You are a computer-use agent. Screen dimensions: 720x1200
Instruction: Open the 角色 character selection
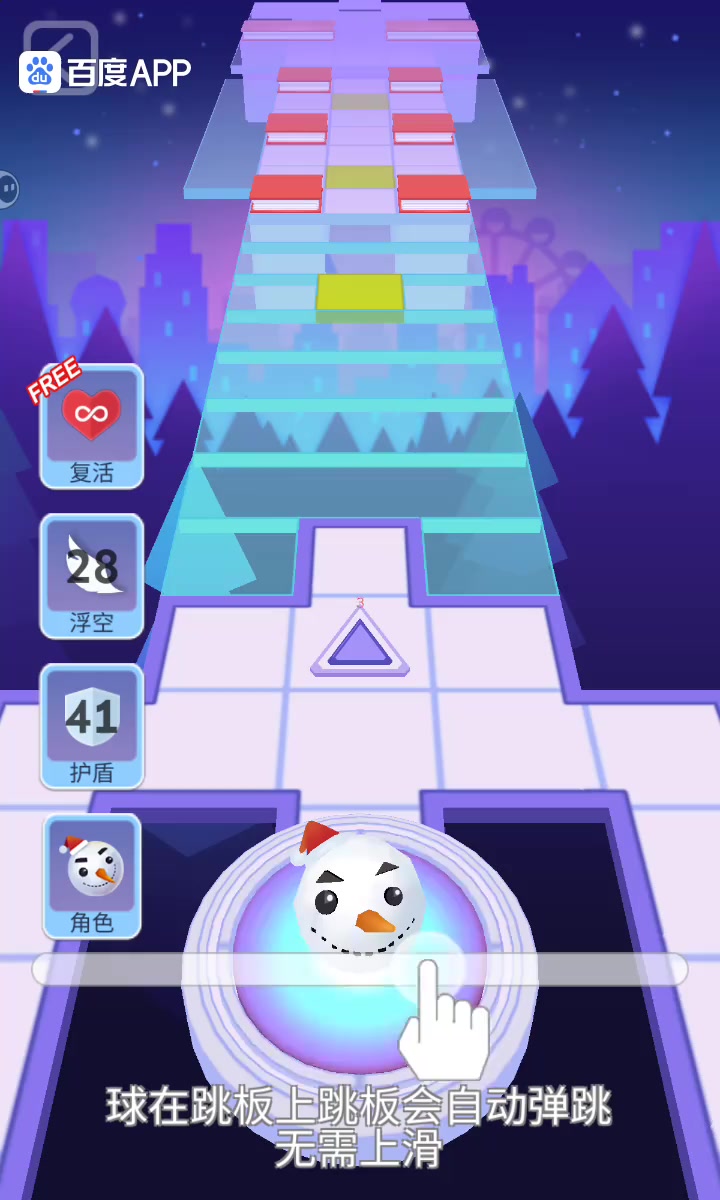click(91, 876)
